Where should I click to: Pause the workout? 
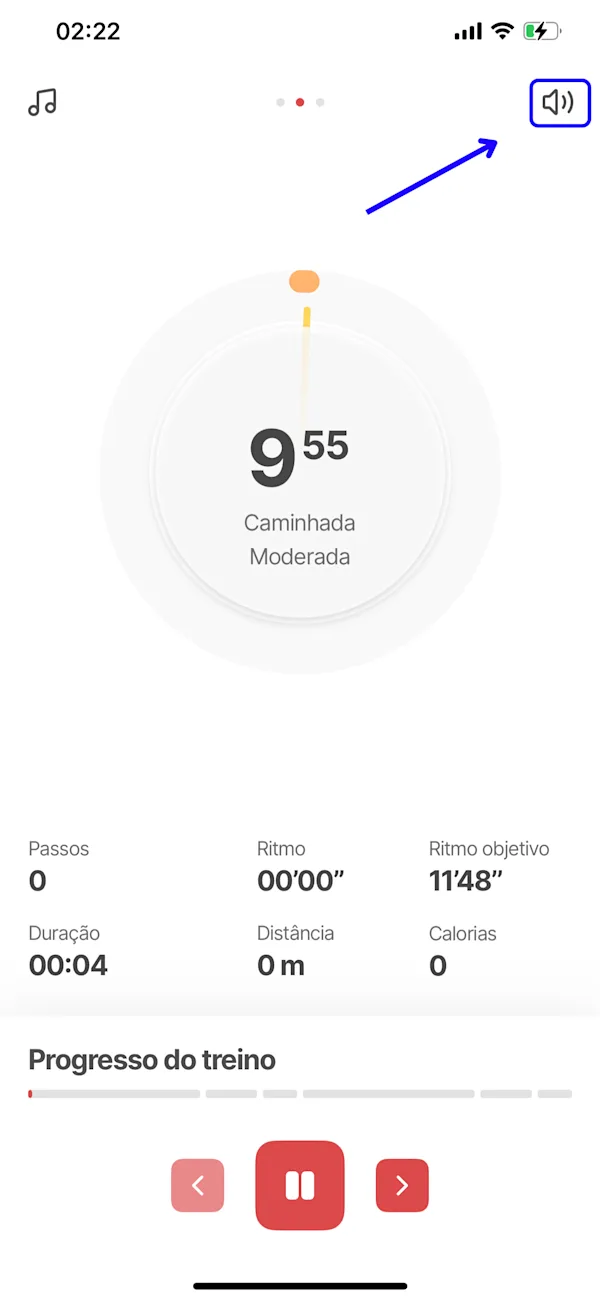(300, 1185)
